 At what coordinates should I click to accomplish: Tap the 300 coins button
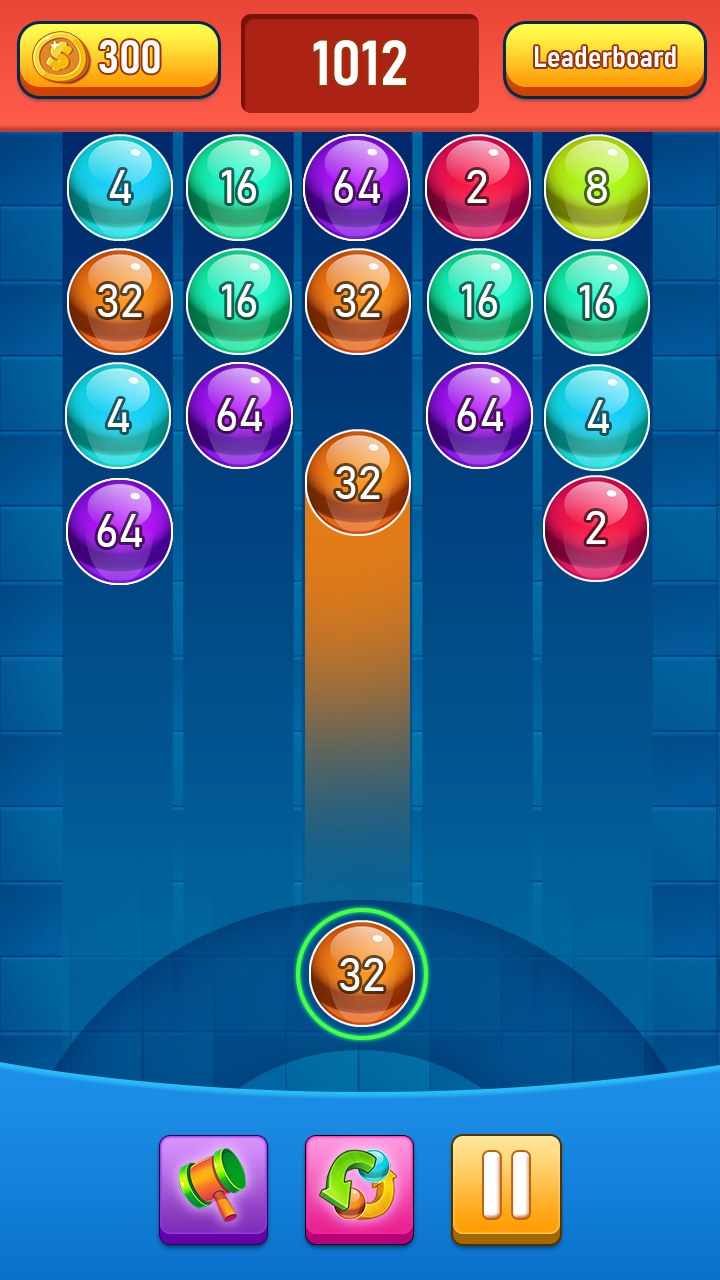118,58
